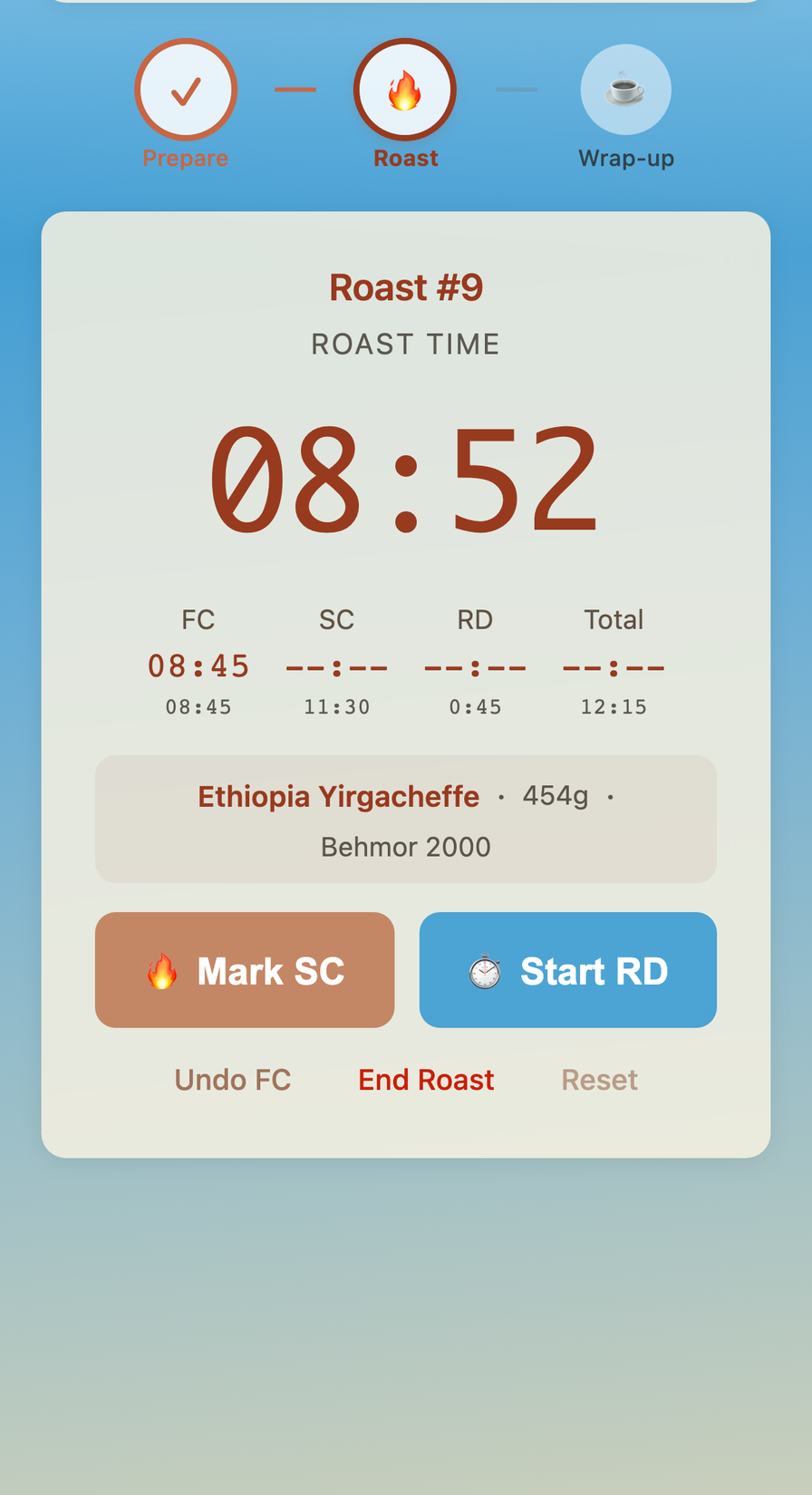The image size is (812, 1495).
Task: Click the FC time reading 08:45
Action: 198,666
